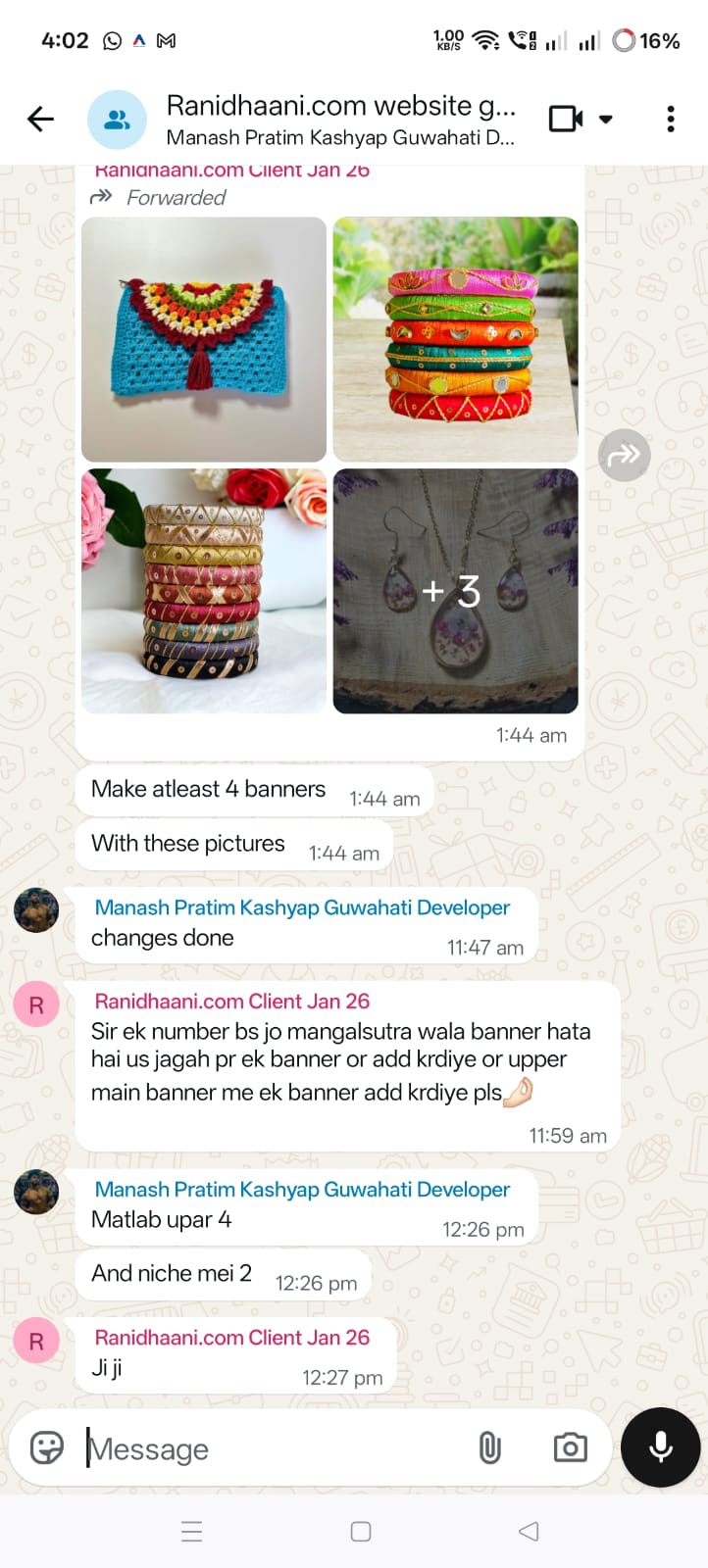
Task: Open Ranidhaani.com group info header
Action: (338, 119)
